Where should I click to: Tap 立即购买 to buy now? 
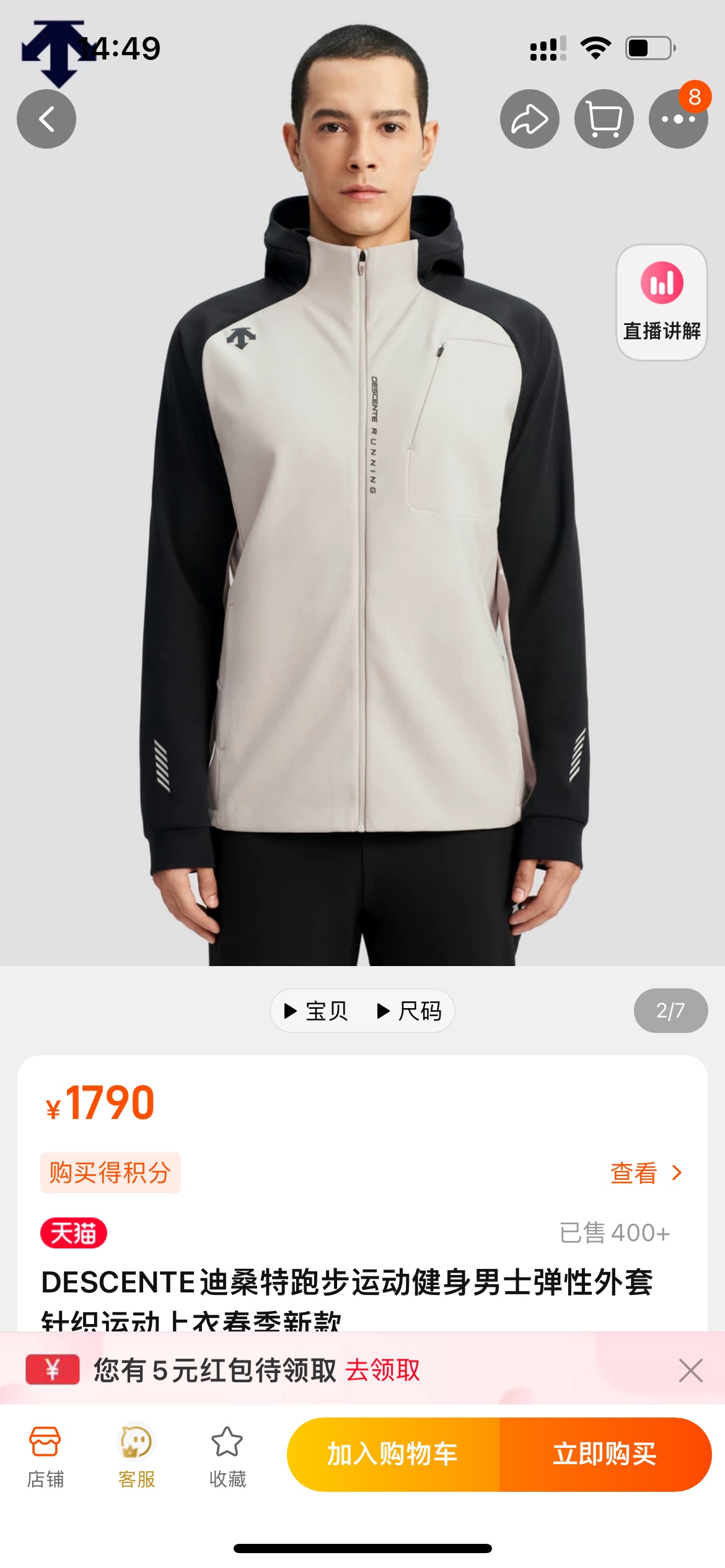coord(605,1454)
